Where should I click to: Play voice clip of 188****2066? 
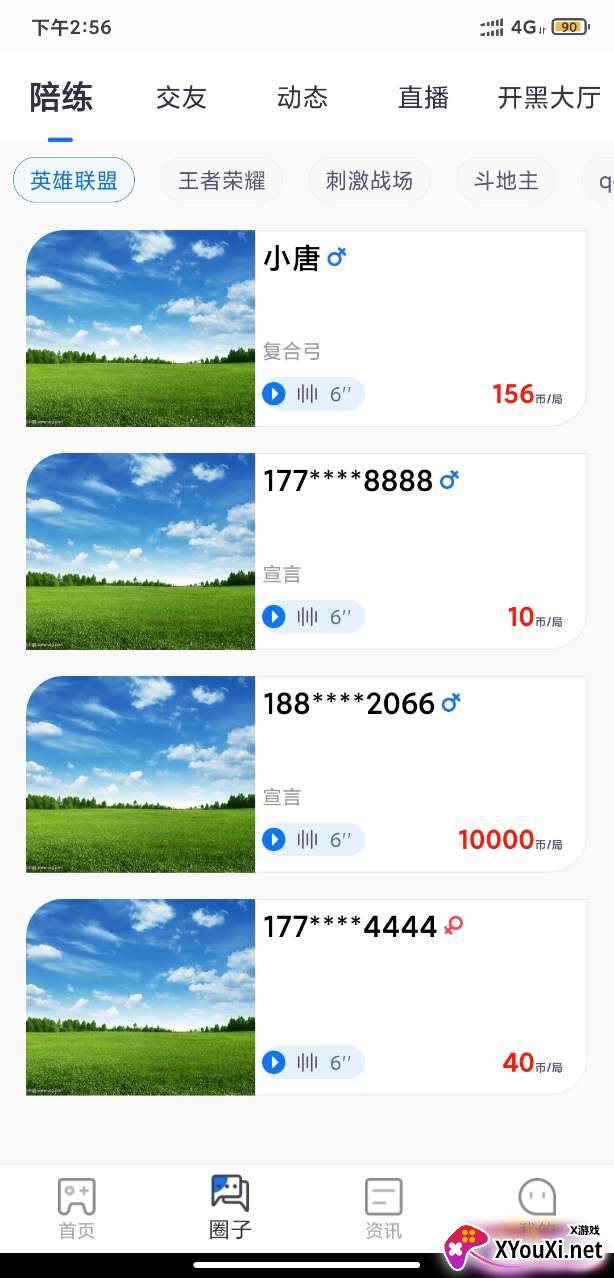274,840
